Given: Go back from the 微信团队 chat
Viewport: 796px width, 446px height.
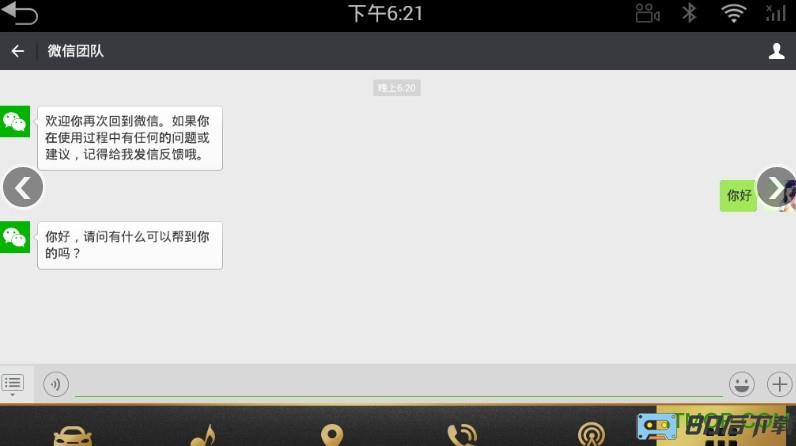Looking at the screenshot, I should pyautogui.click(x=17, y=51).
